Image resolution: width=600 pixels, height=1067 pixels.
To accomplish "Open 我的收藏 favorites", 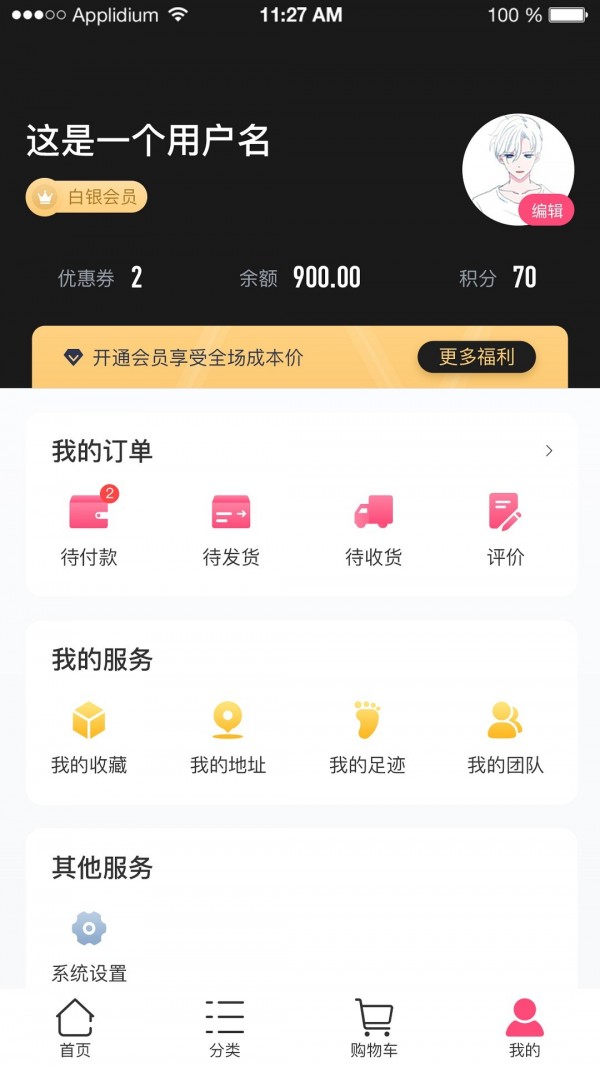I will [x=89, y=737].
